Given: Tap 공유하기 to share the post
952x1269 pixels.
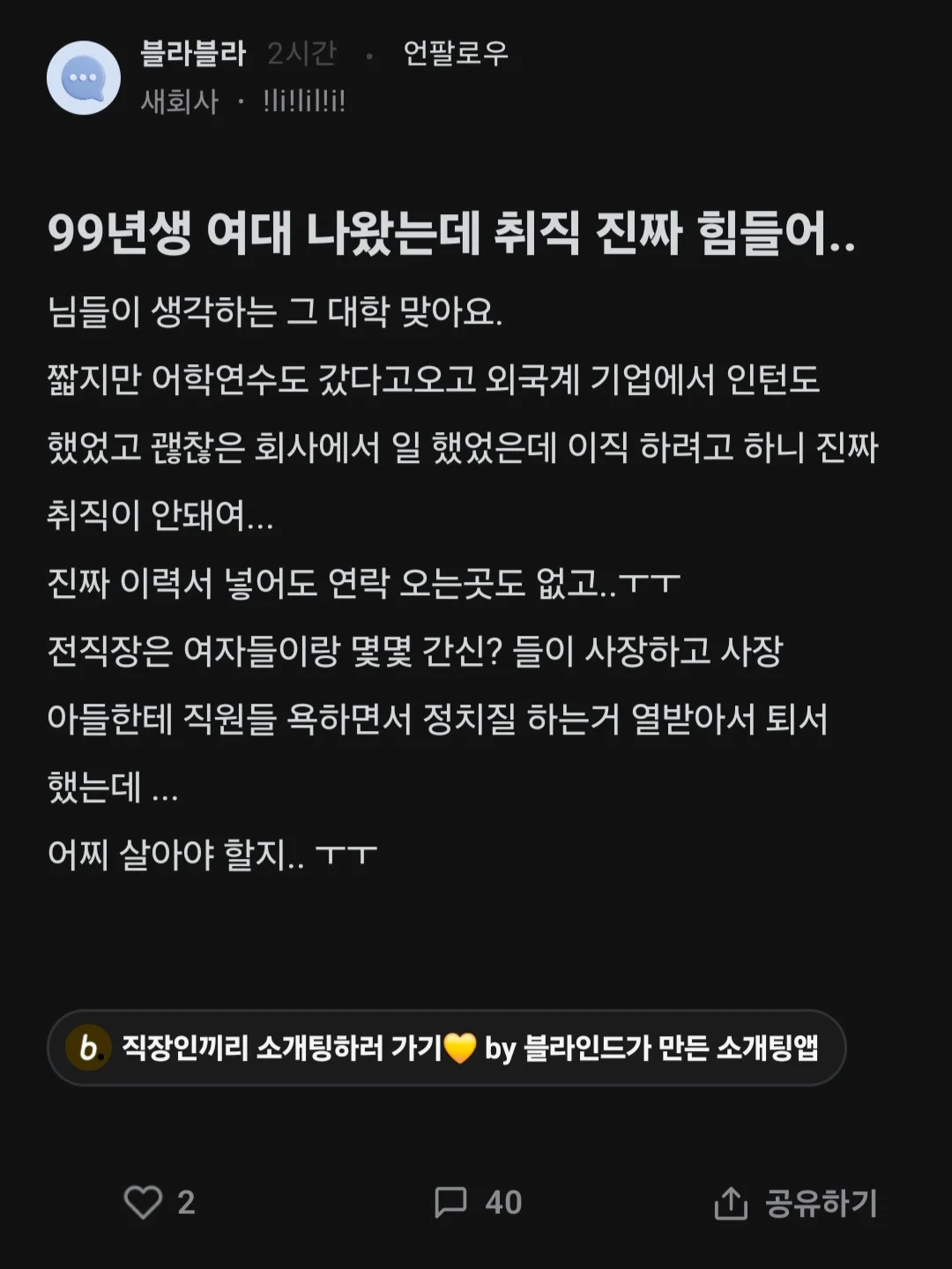Looking at the screenshot, I should click(795, 1203).
